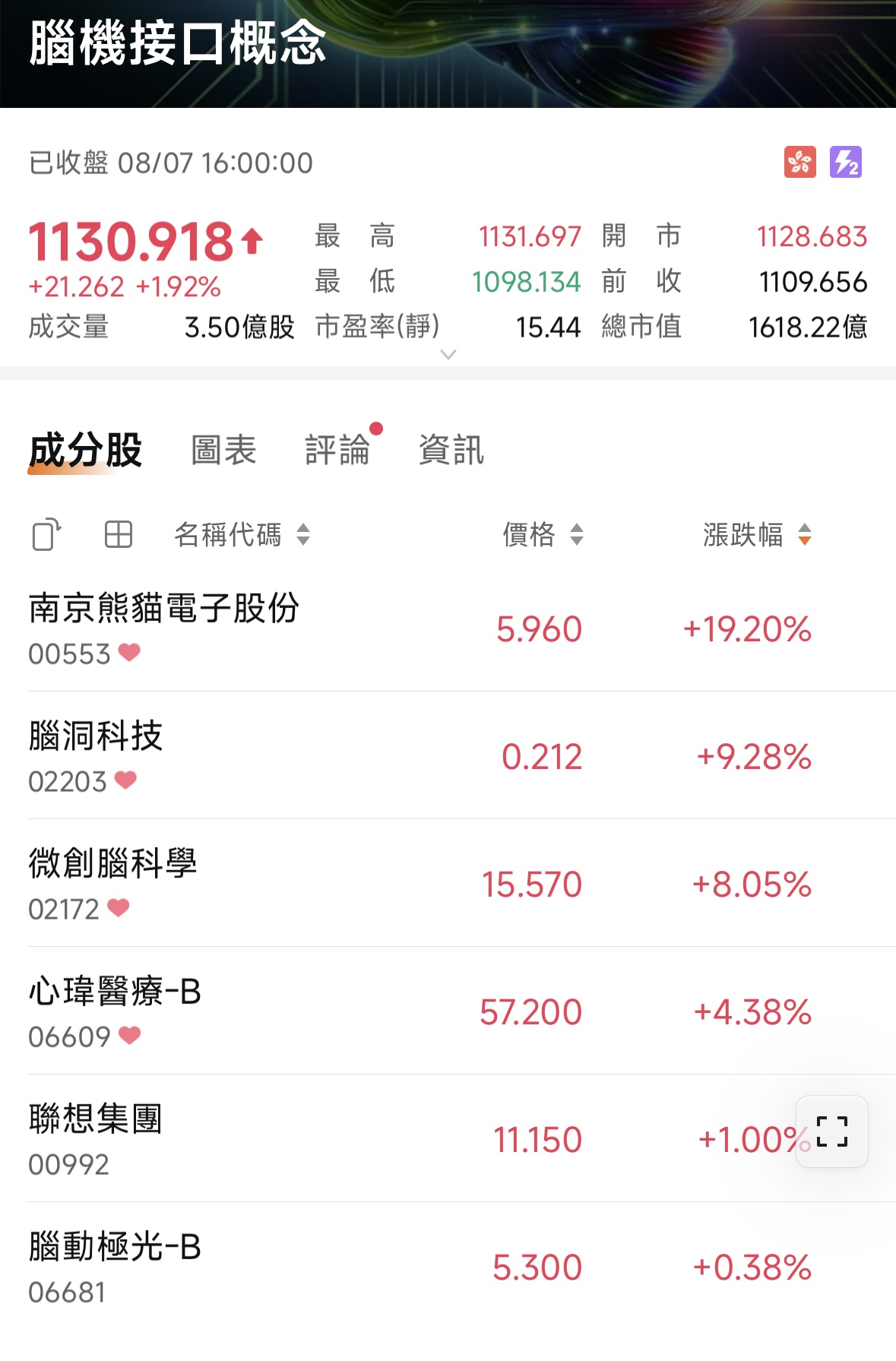
Task: Click the fullscreen icon beside 聯想集團 row
Action: [832, 1132]
